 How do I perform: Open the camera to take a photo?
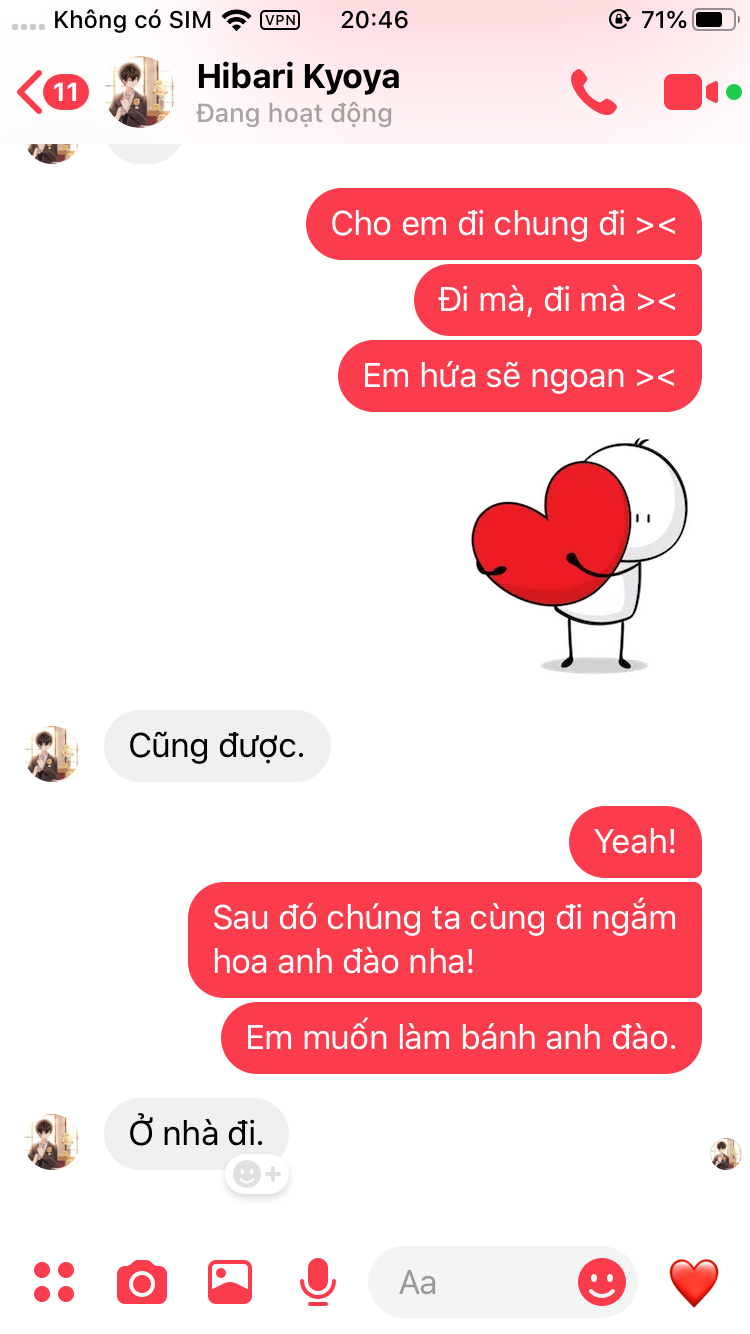[142, 1282]
